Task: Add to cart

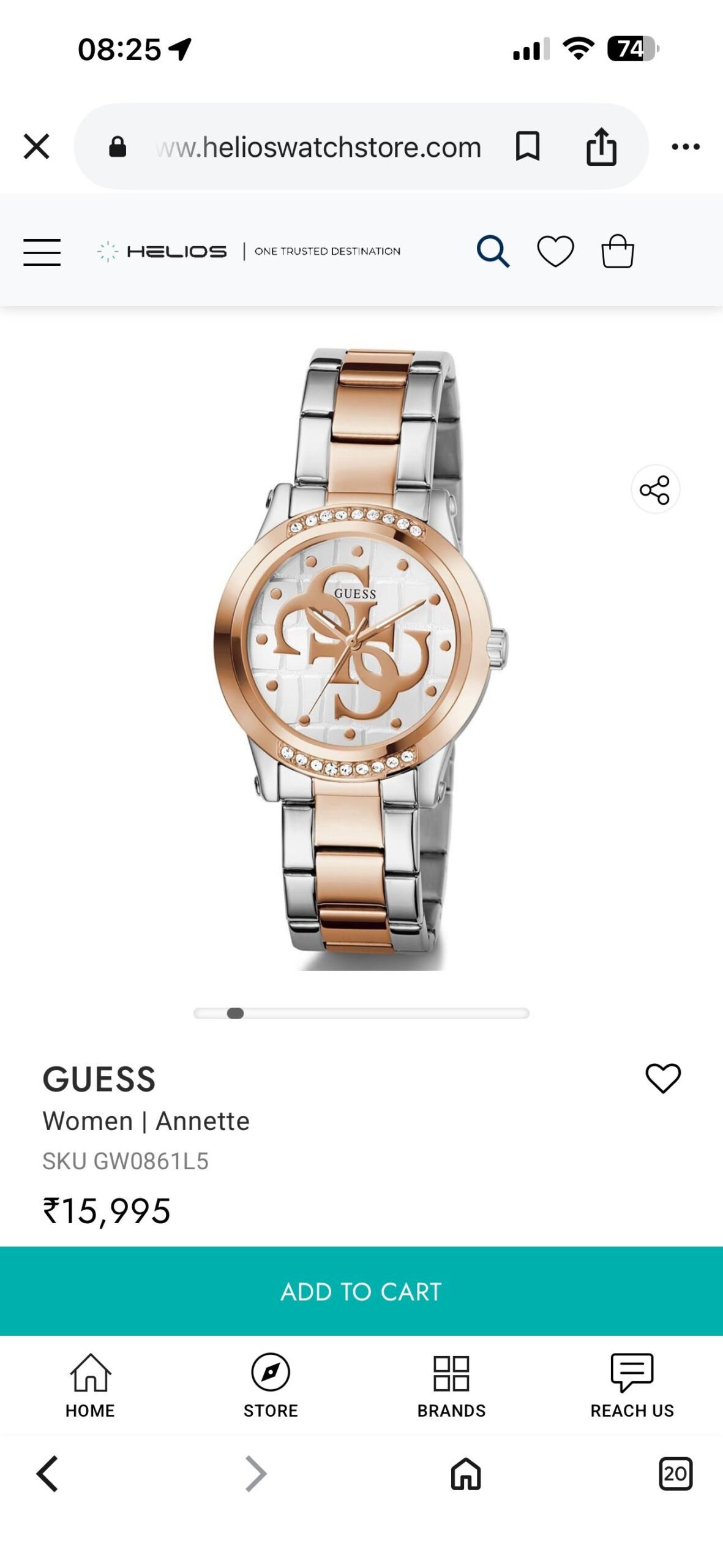Action: tap(361, 1291)
